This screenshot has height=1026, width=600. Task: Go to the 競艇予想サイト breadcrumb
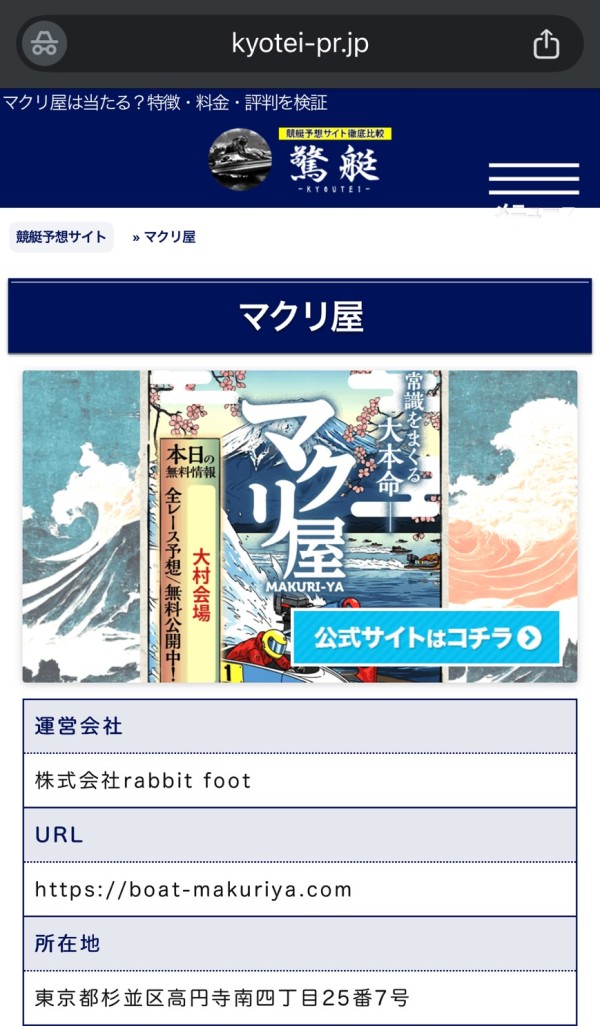pos(61,237)
